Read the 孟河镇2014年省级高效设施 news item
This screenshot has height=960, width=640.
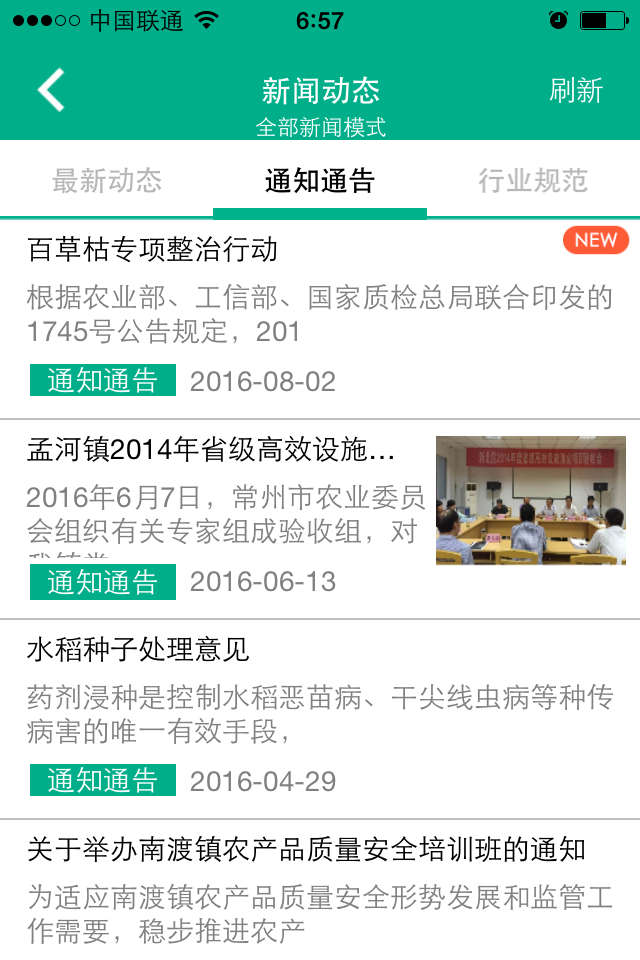click(211, 450)
